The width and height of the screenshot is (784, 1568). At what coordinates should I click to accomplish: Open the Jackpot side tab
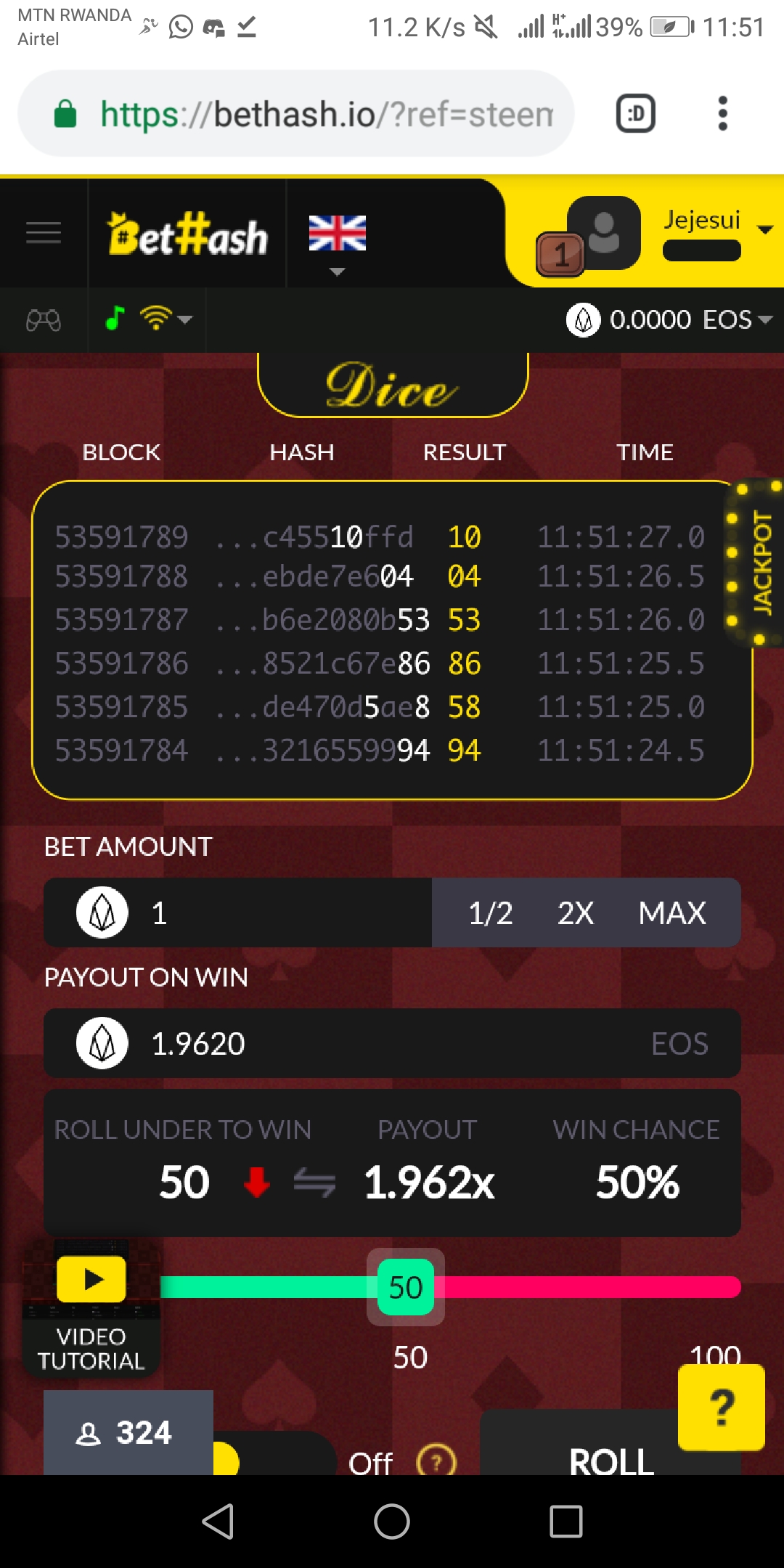tap(755, 563)
